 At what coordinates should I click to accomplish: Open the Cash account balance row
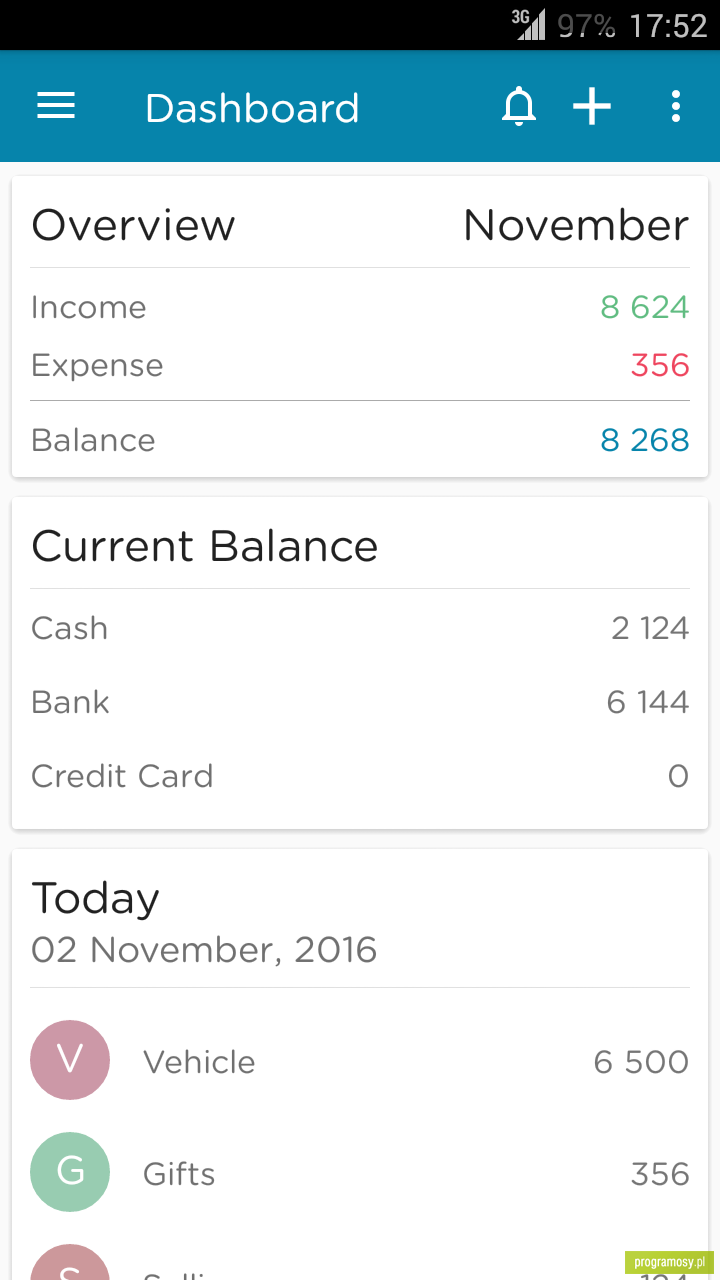(360, 628)
